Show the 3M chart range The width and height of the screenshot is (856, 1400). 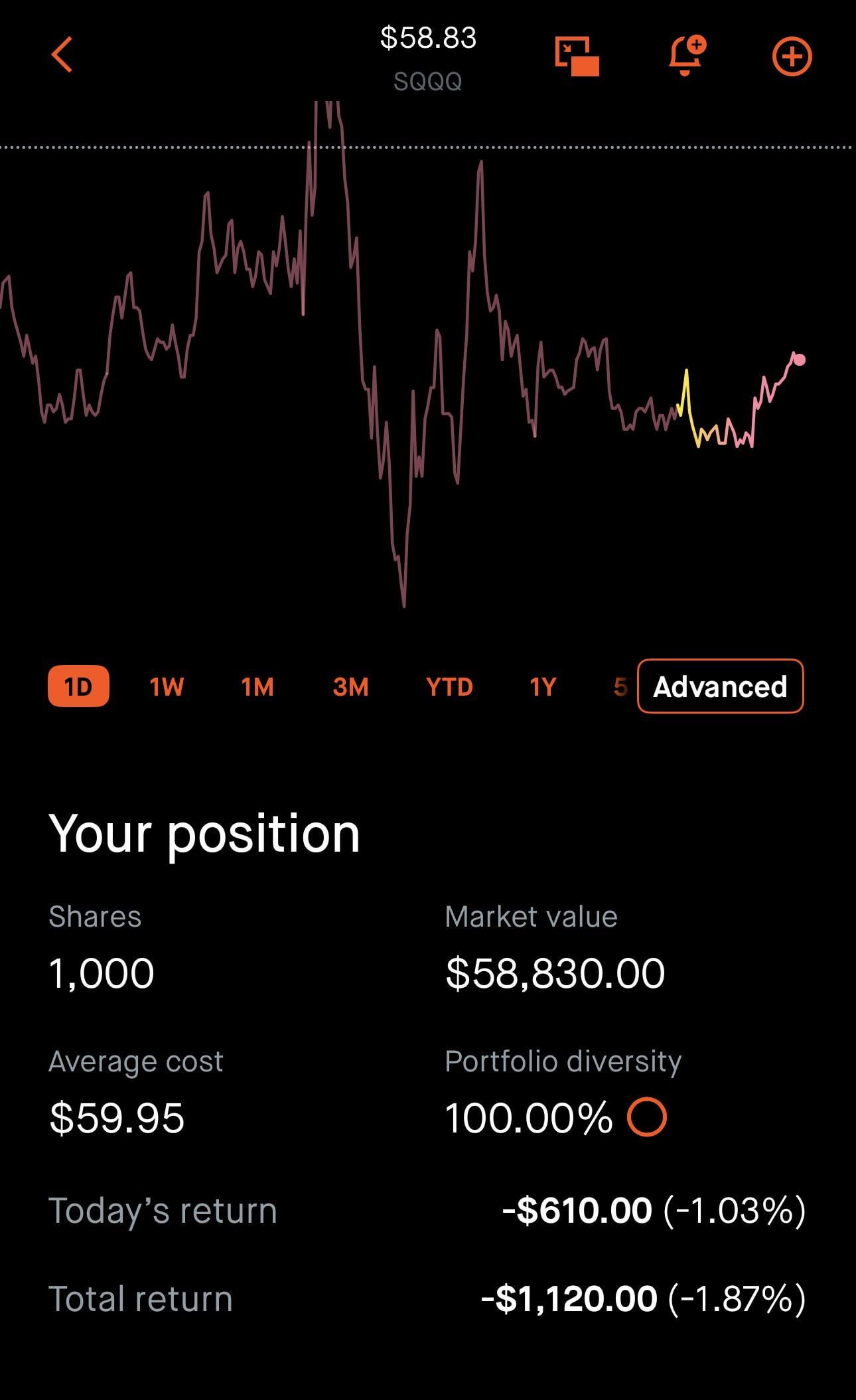[x=350, y=686]
